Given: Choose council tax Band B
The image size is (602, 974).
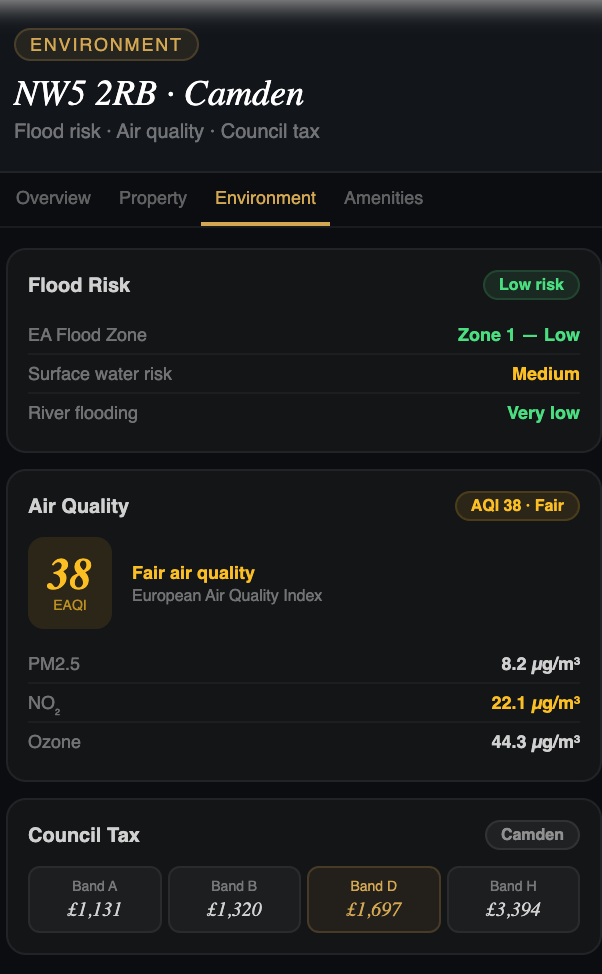Looking at the screenshot, I should point(234,898).
